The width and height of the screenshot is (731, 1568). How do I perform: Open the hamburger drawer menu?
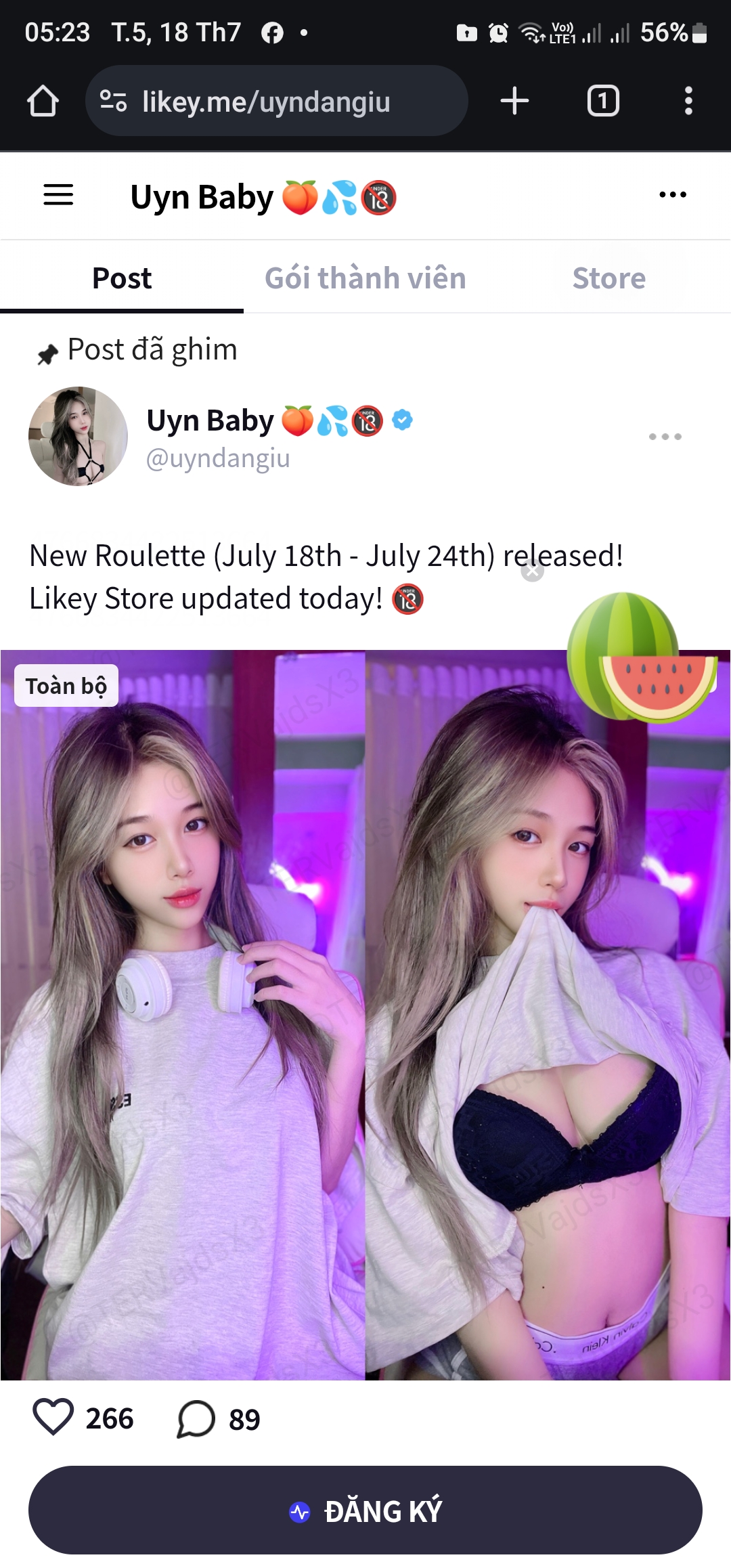(x=58, y=195)
